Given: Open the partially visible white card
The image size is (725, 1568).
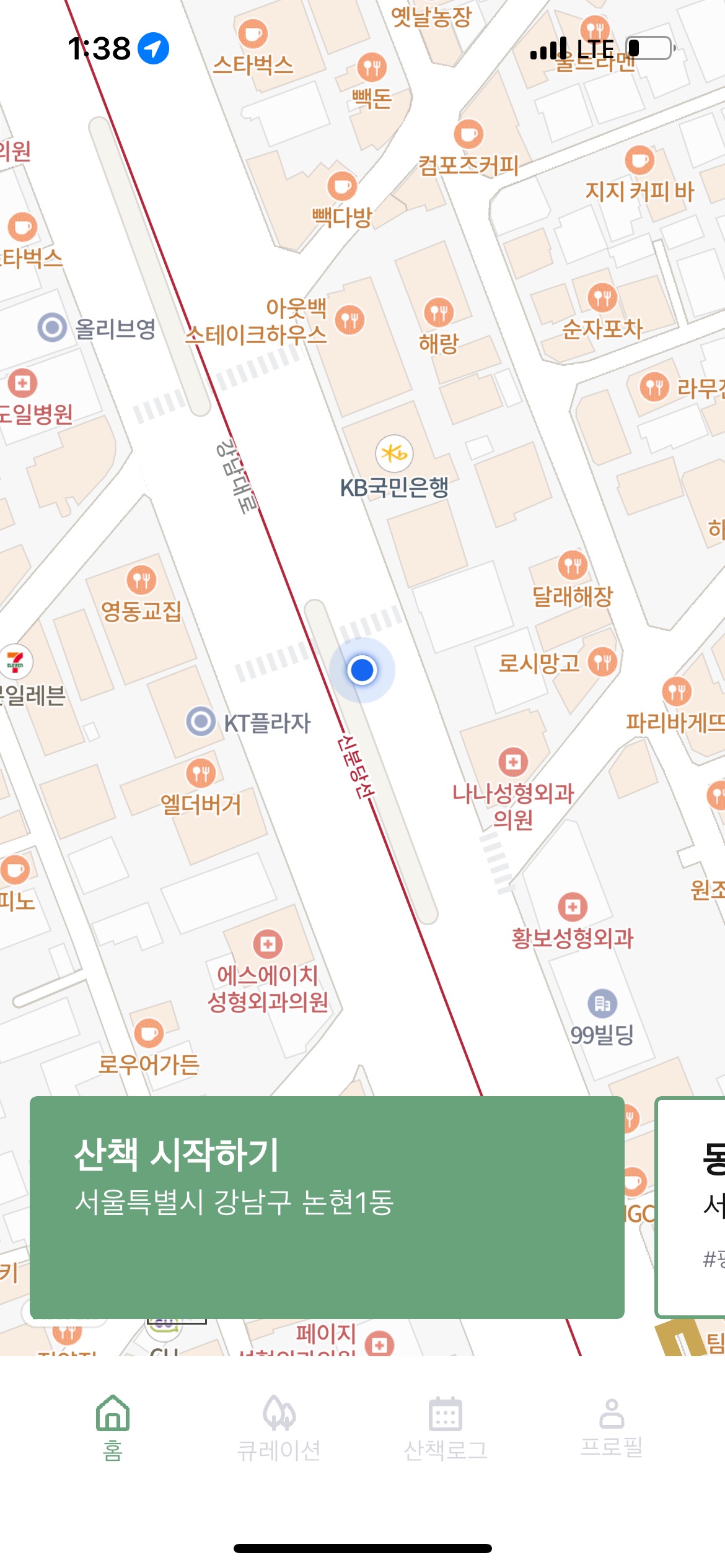Looking at the screenshot, I should [692, 1206].
